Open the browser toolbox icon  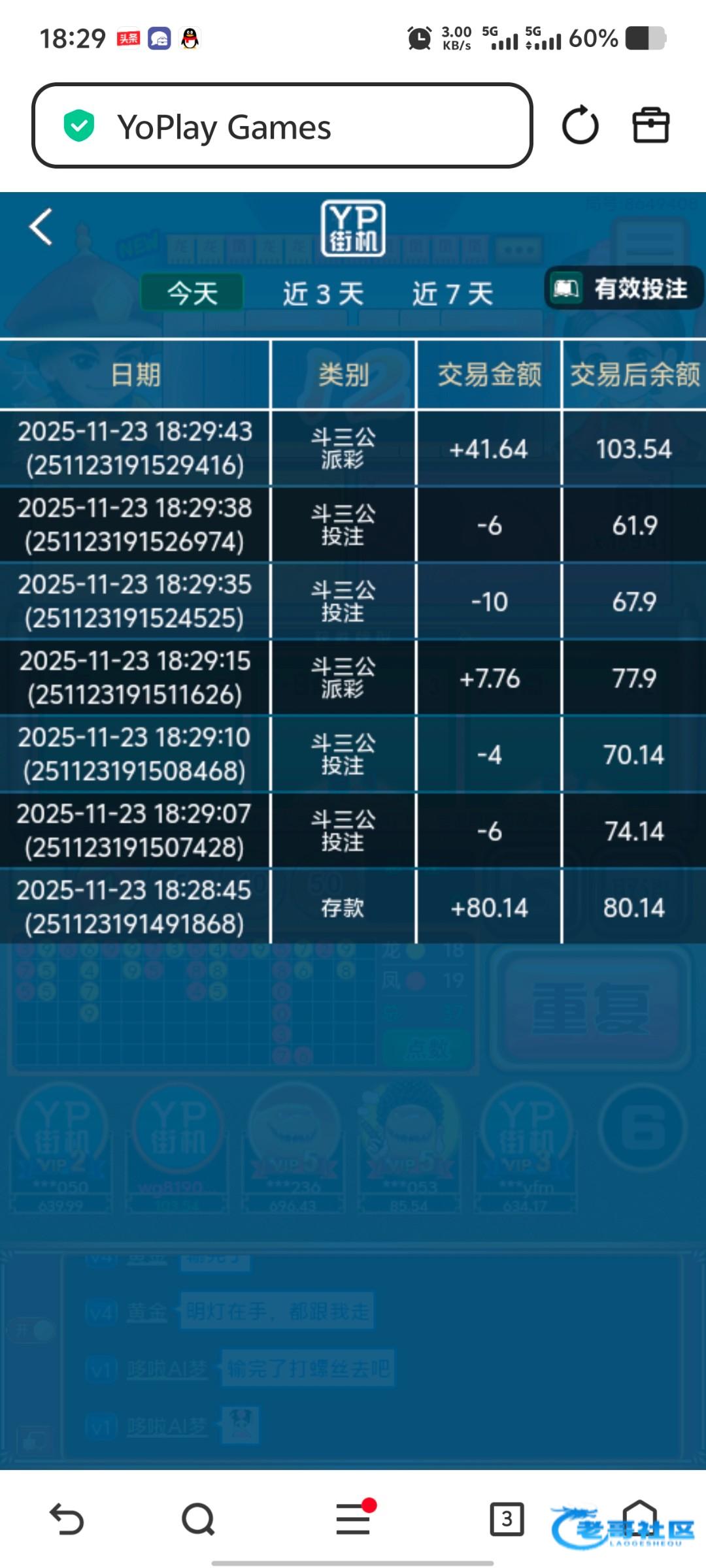tap(650, 125)
